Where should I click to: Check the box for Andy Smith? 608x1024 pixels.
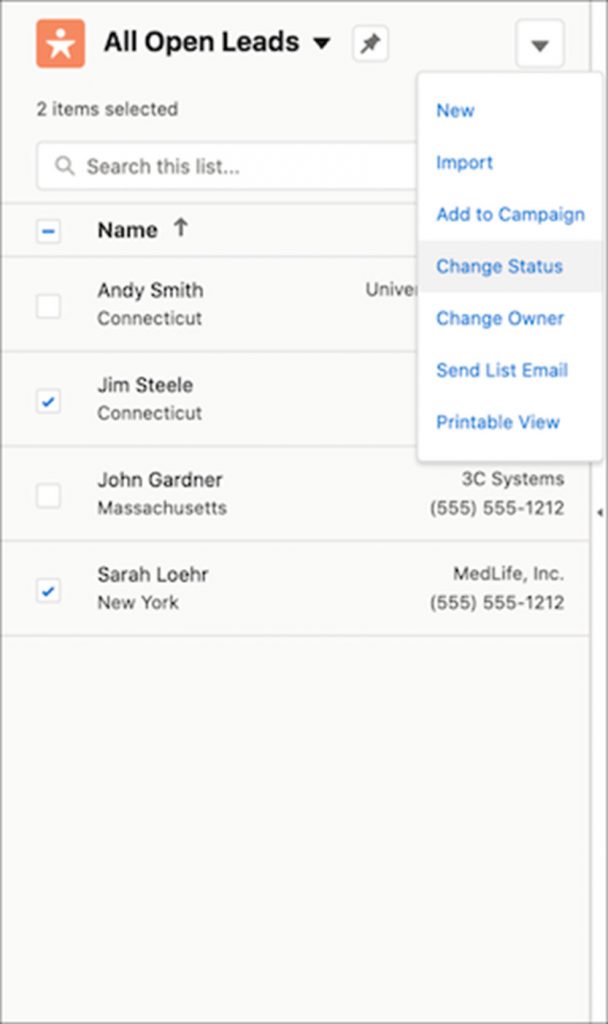[48, 306]
